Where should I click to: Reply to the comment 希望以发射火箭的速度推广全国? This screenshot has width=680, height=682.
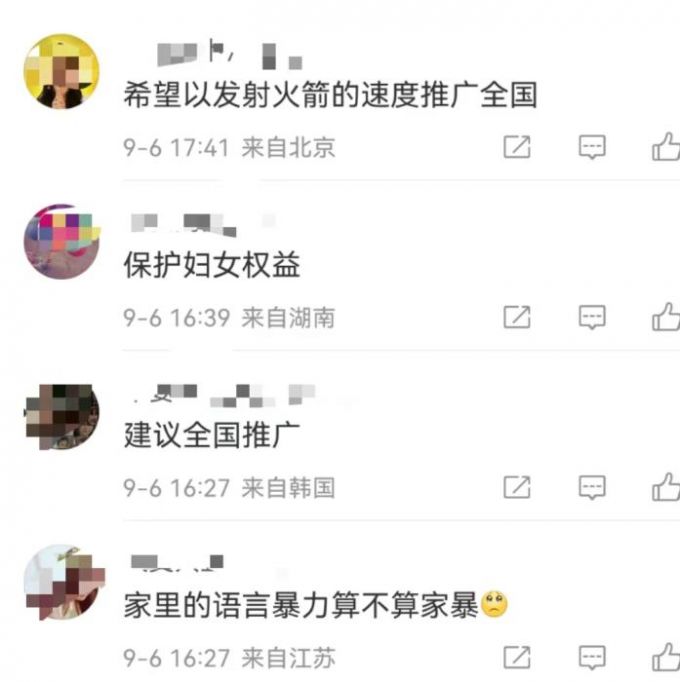[x=593, y=148]
